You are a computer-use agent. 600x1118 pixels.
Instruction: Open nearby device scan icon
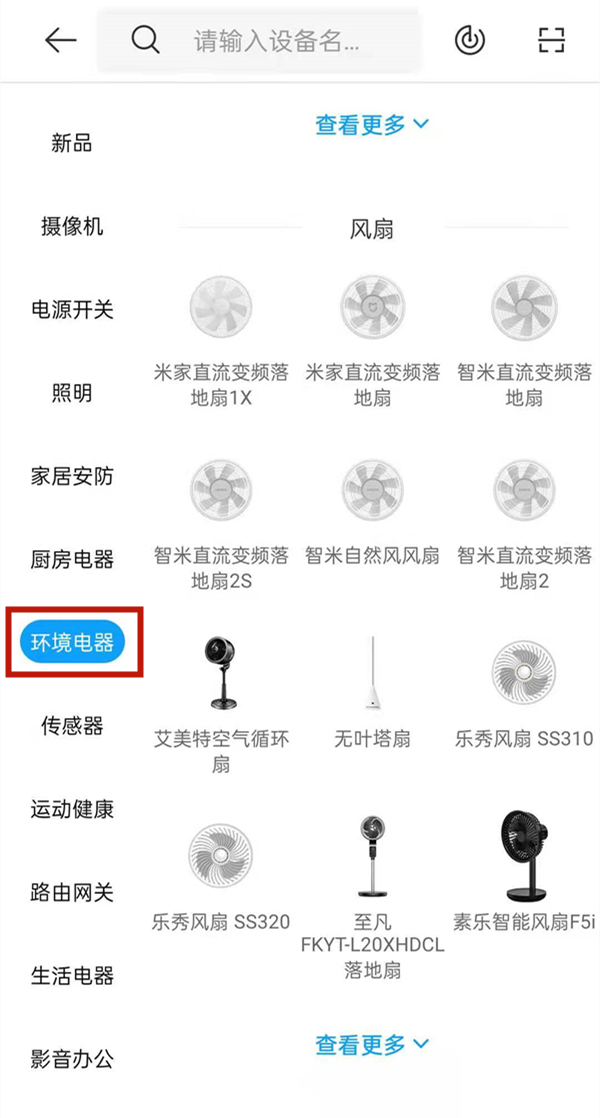coord(469,41)
